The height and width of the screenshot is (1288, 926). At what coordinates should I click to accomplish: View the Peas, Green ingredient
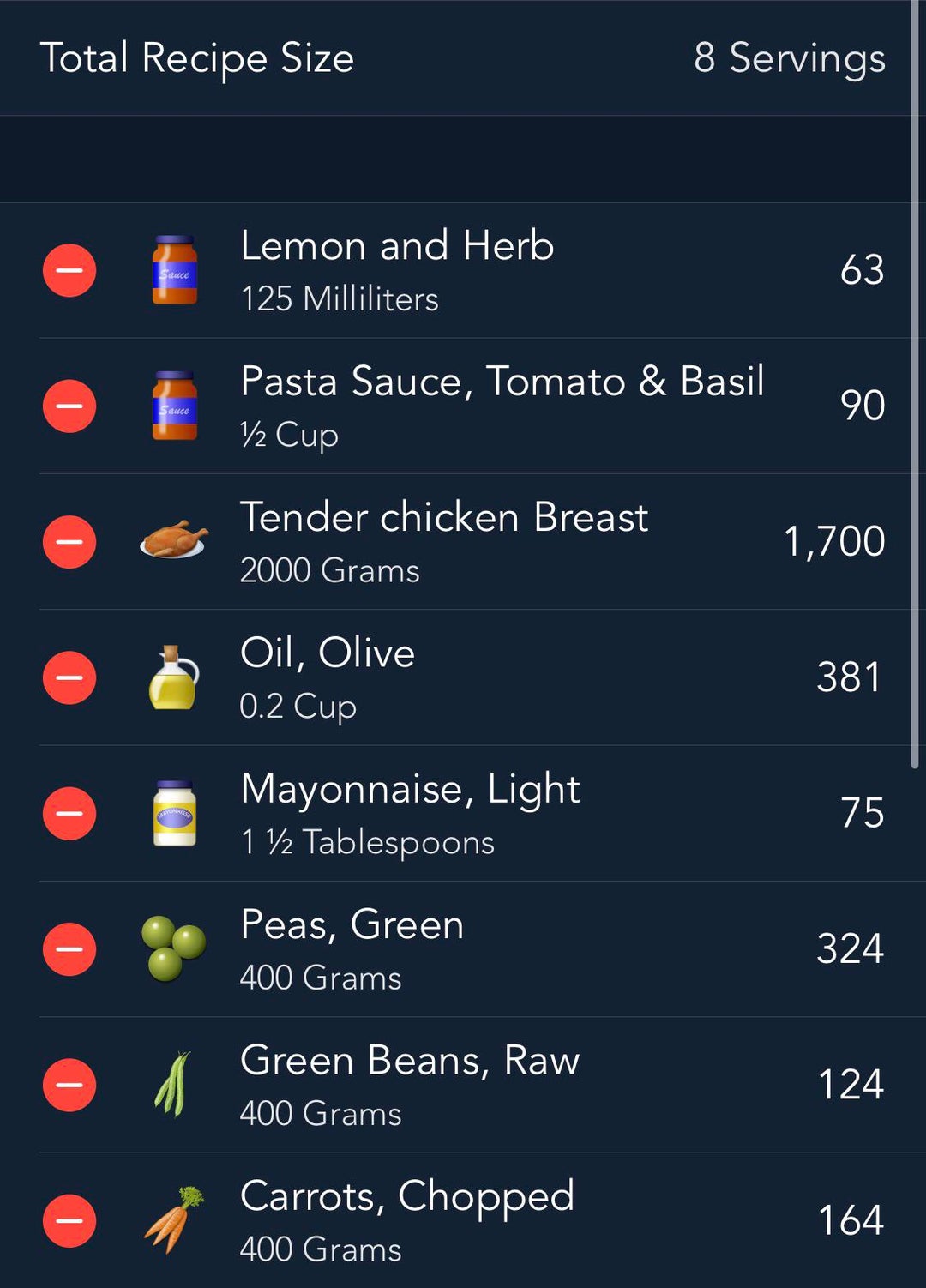click(514, 949)
